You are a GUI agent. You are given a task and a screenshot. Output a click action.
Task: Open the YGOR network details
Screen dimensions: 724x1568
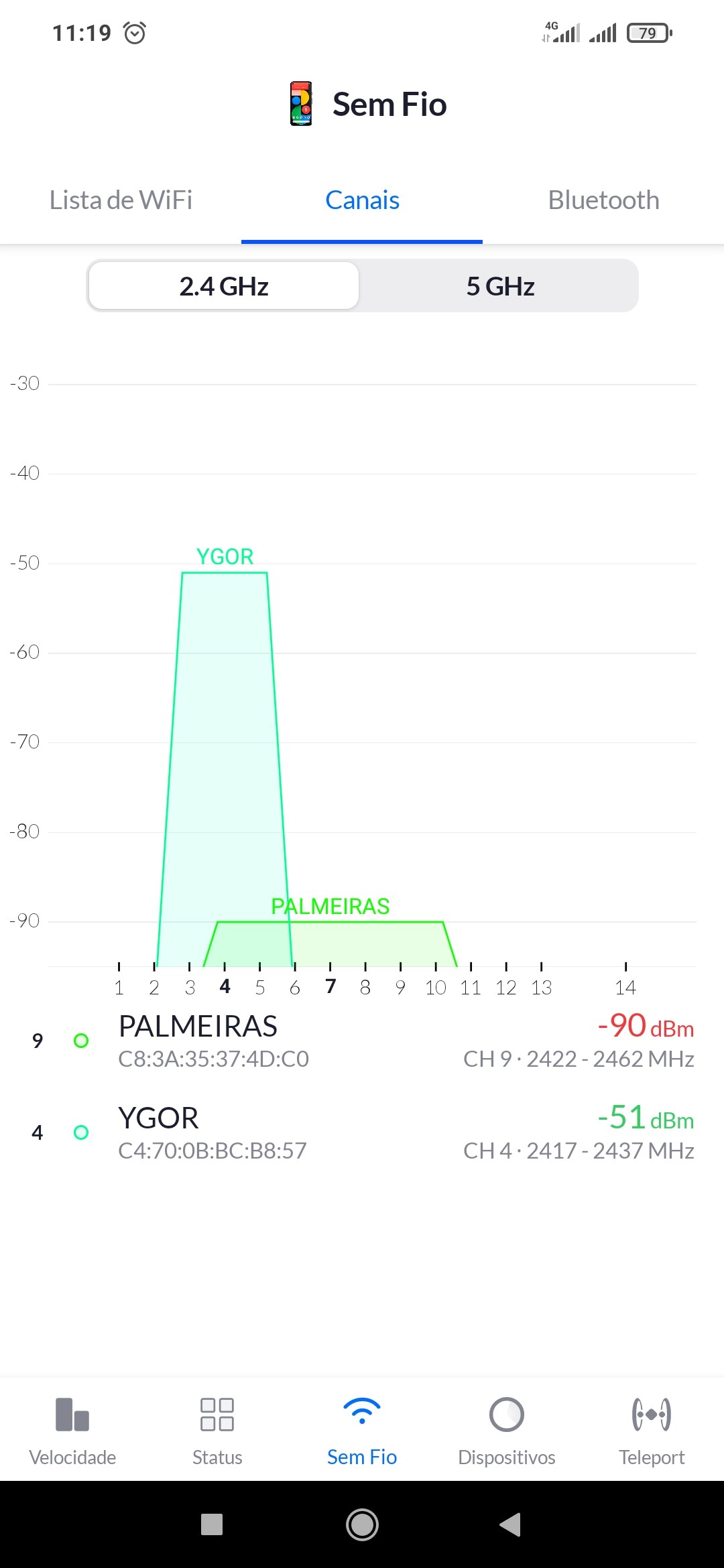(362, 1132)
